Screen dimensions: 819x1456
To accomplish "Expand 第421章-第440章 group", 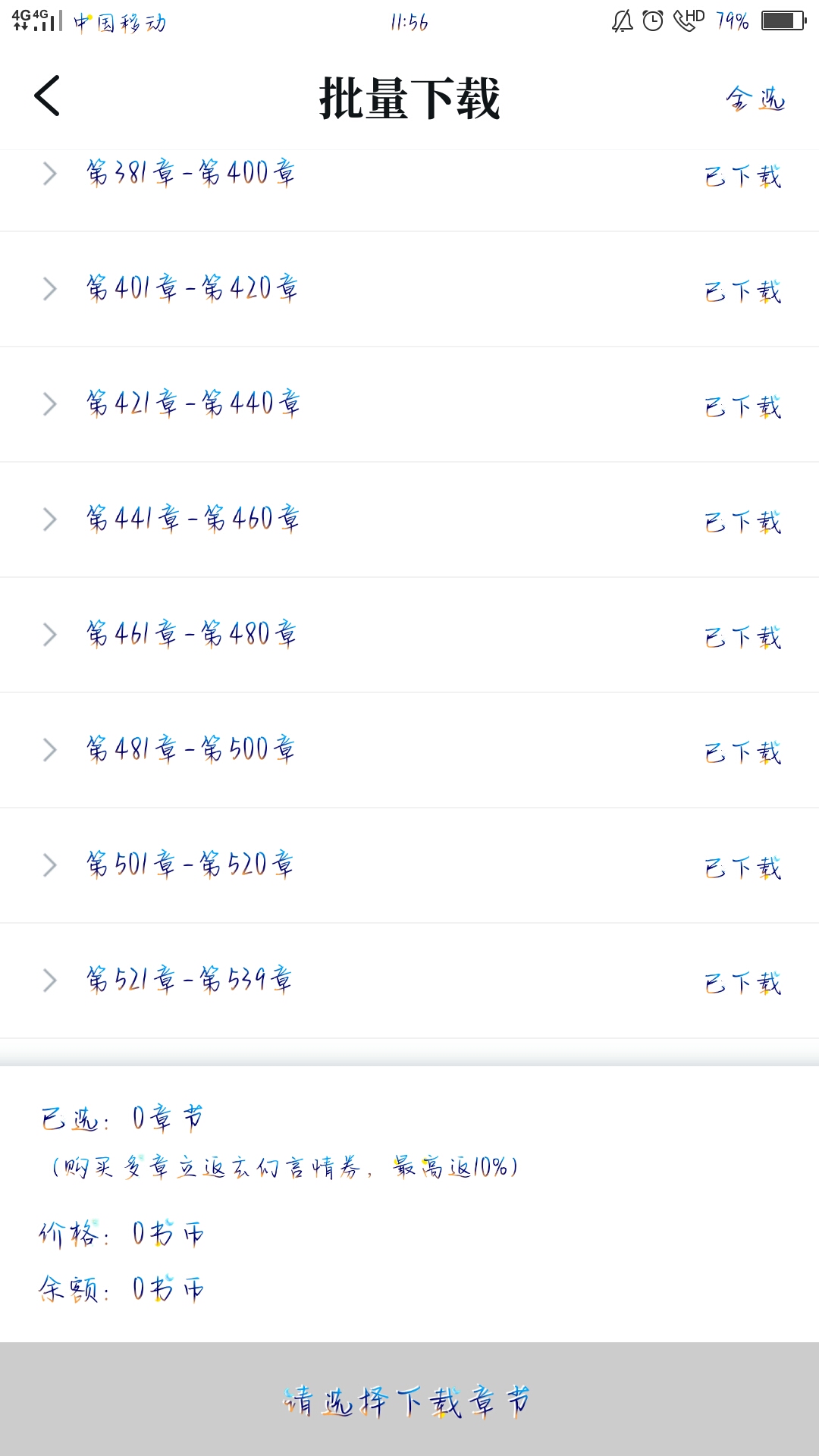I will pos(50,404).
